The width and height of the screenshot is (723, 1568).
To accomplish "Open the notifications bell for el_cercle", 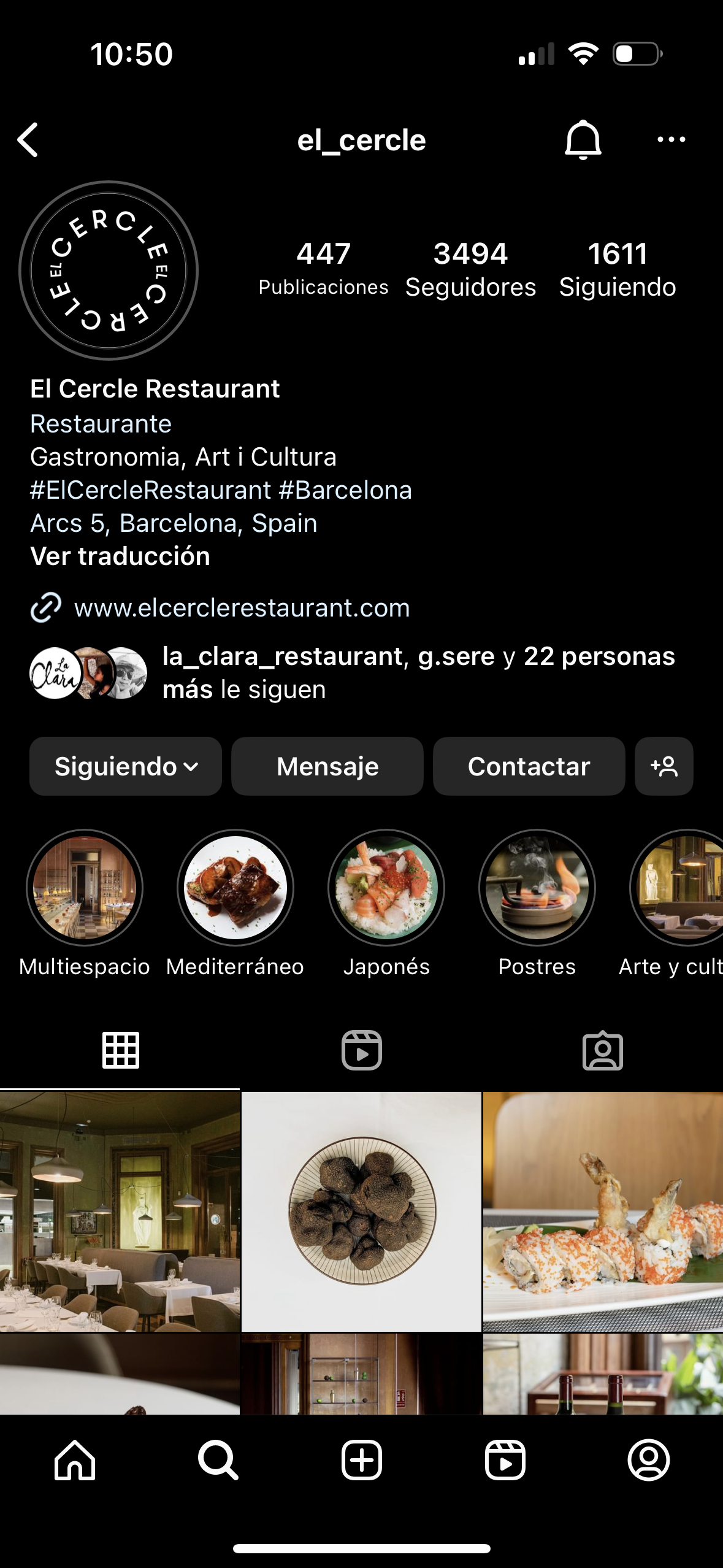I will point(582,140).
